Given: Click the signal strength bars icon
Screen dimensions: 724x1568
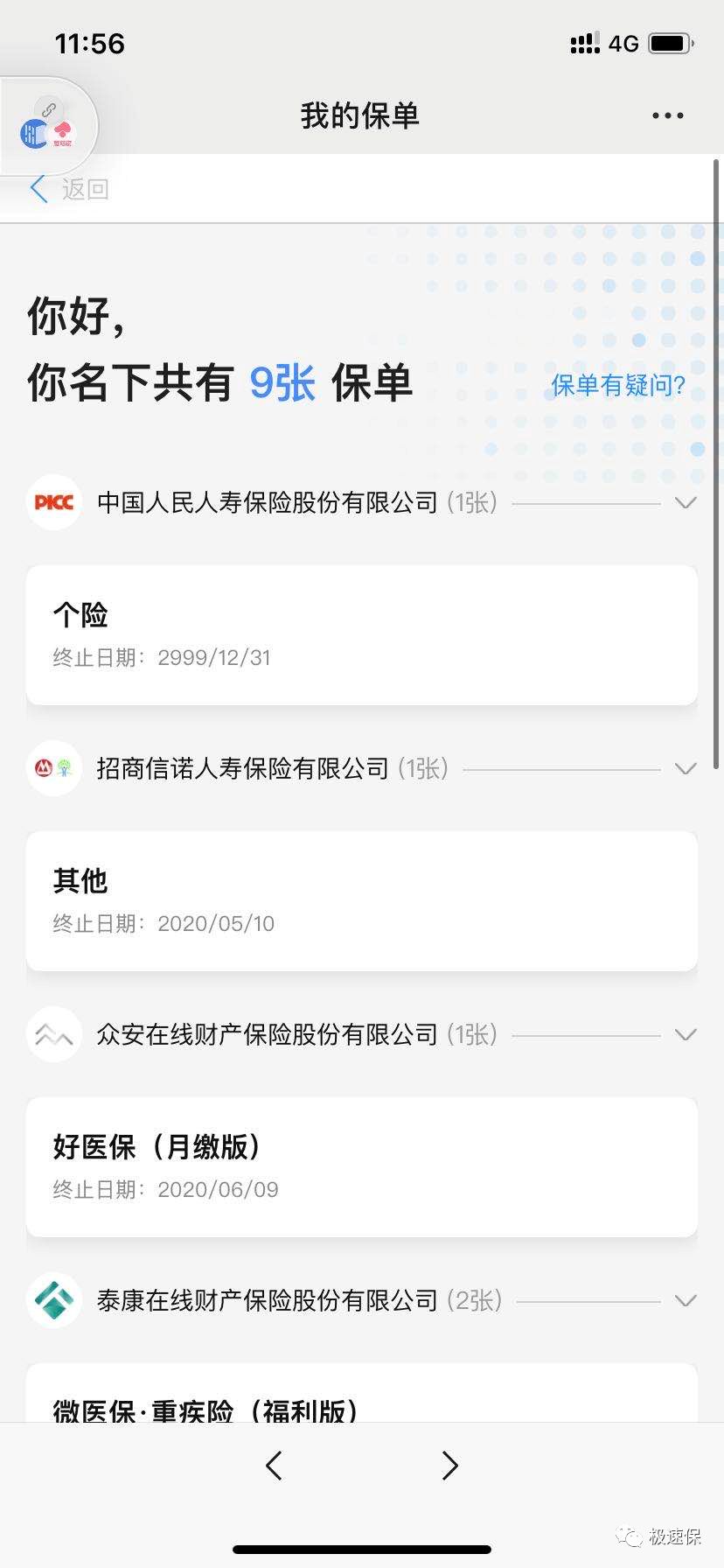Looking at the screenshot, I should pyautogui.click(x=584, y=43).
